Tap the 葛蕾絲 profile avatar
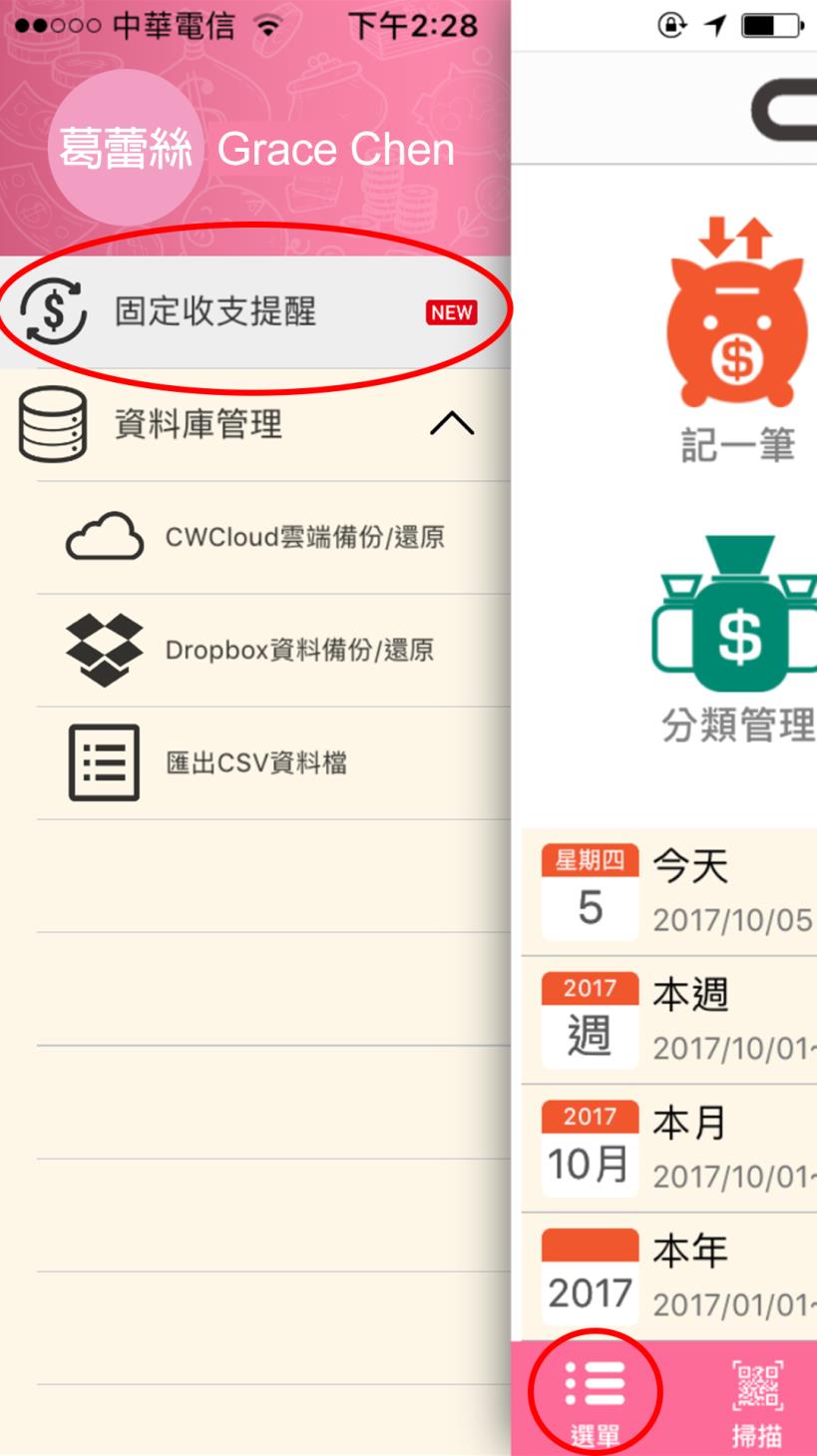The height and width of the screenshot is (1456, 817). coord(126,149)
